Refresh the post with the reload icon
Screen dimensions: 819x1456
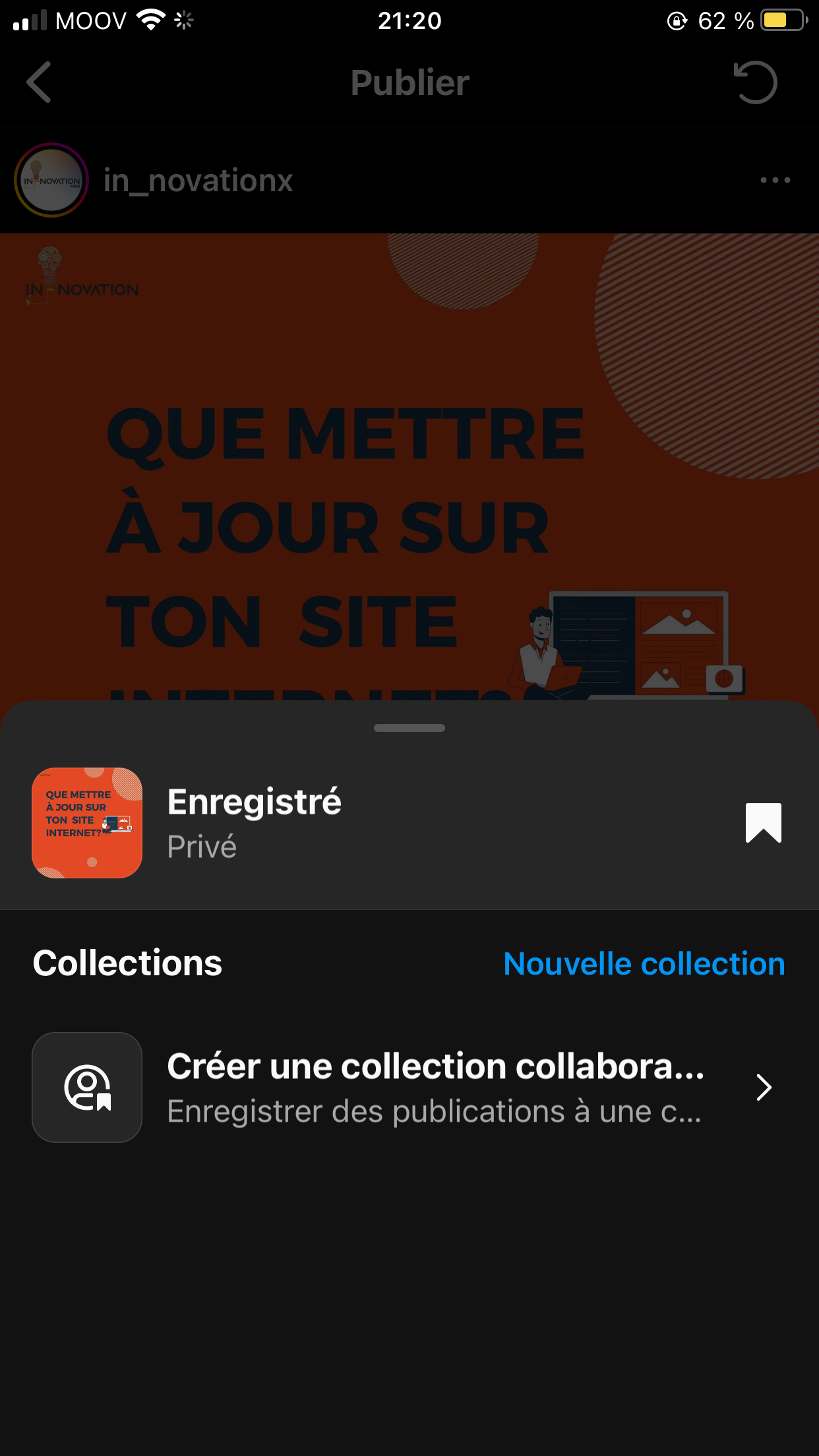click(x=756, y=82)
